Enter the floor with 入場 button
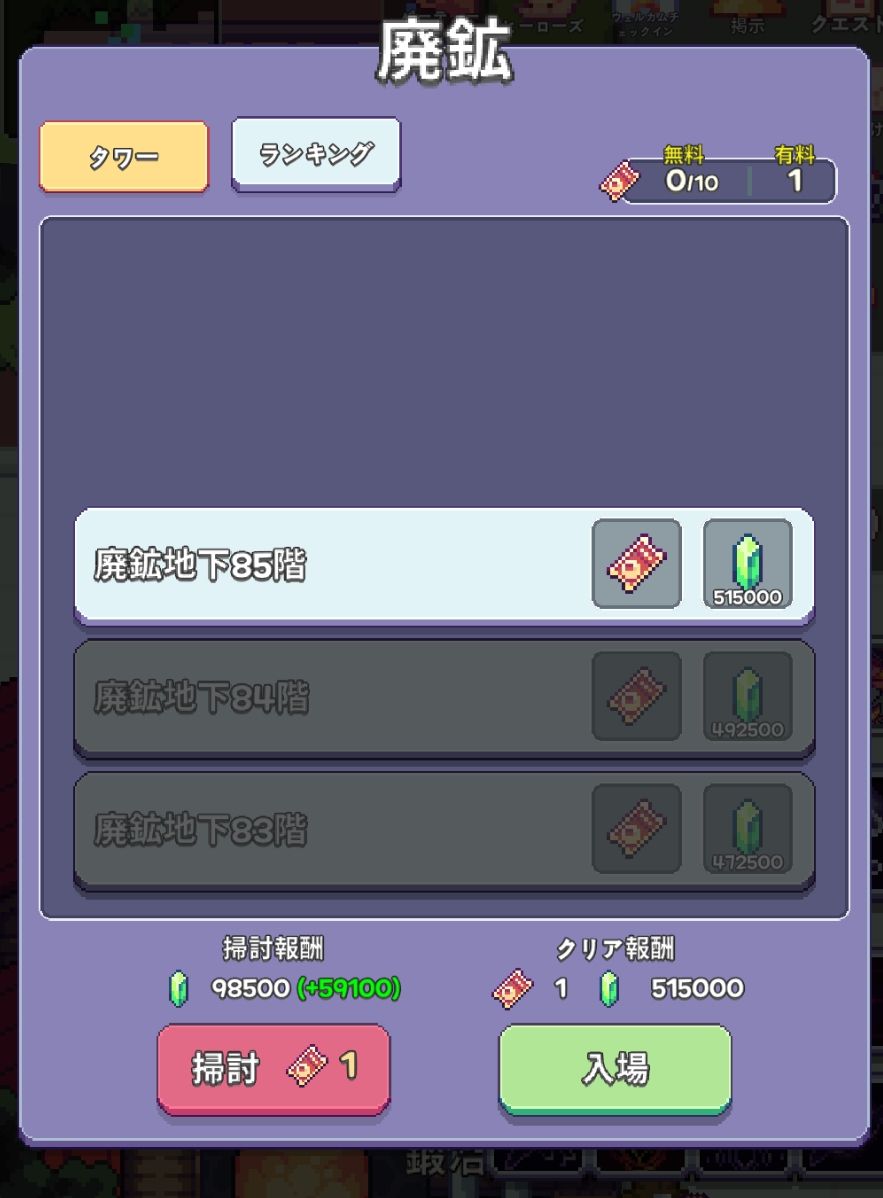883x1198 pixels. [x=615, y=1068]
